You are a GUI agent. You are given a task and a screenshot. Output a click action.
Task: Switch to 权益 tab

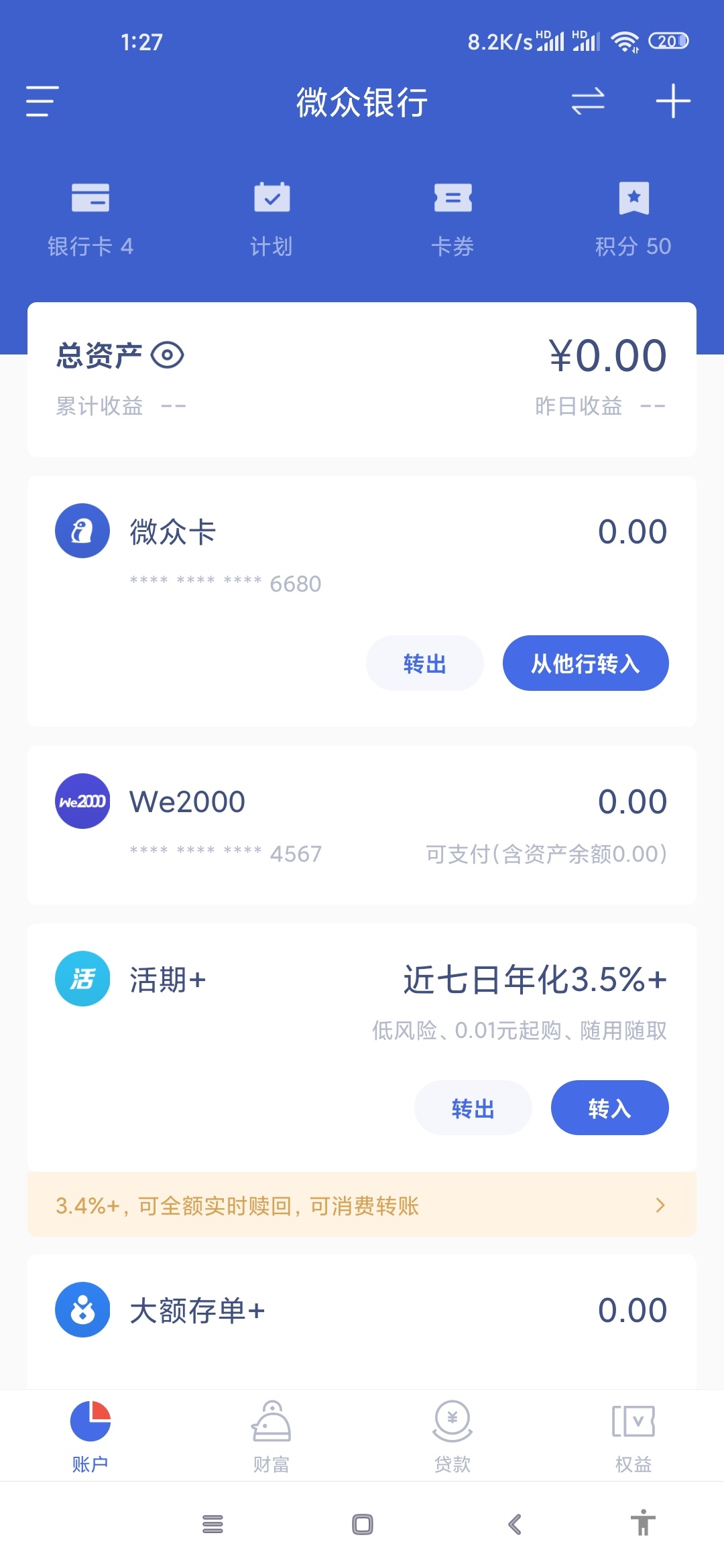633,1436
